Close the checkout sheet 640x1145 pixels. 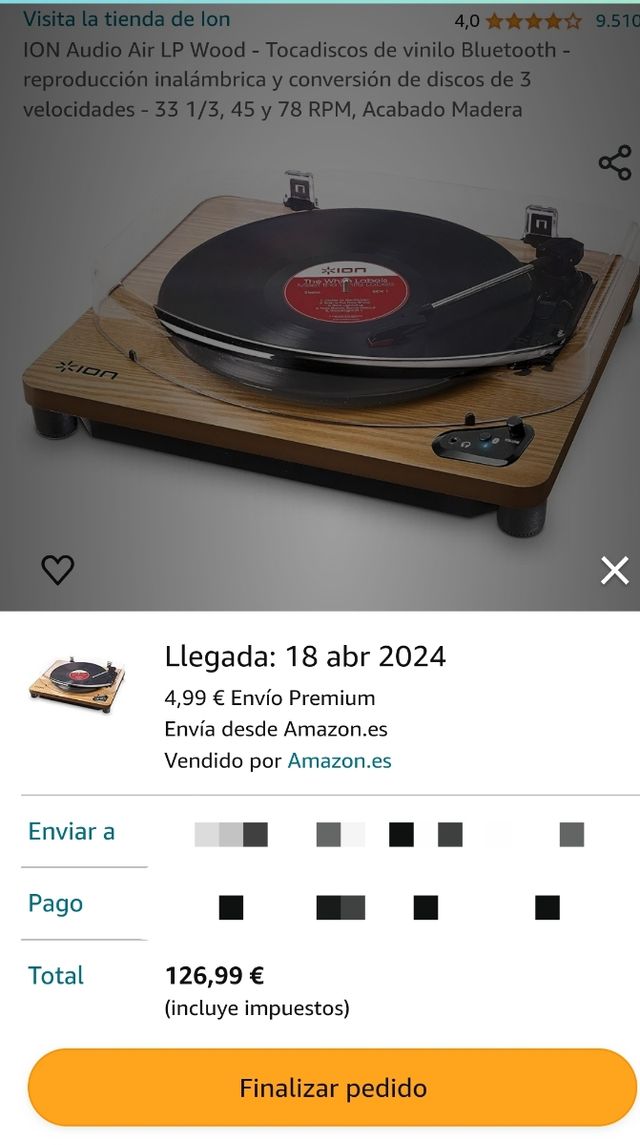point(614,570)
